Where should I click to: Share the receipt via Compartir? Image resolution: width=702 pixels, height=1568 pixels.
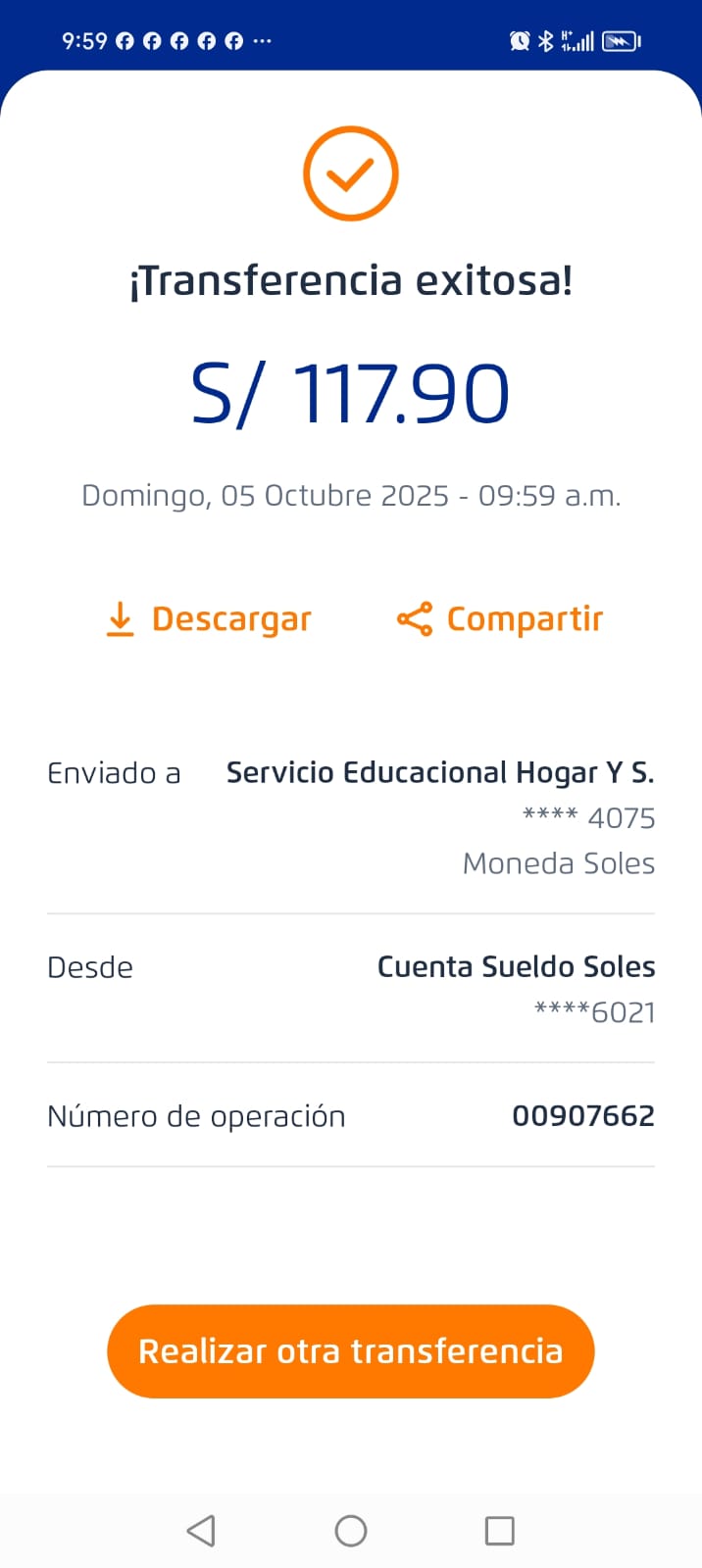(500, 619)
